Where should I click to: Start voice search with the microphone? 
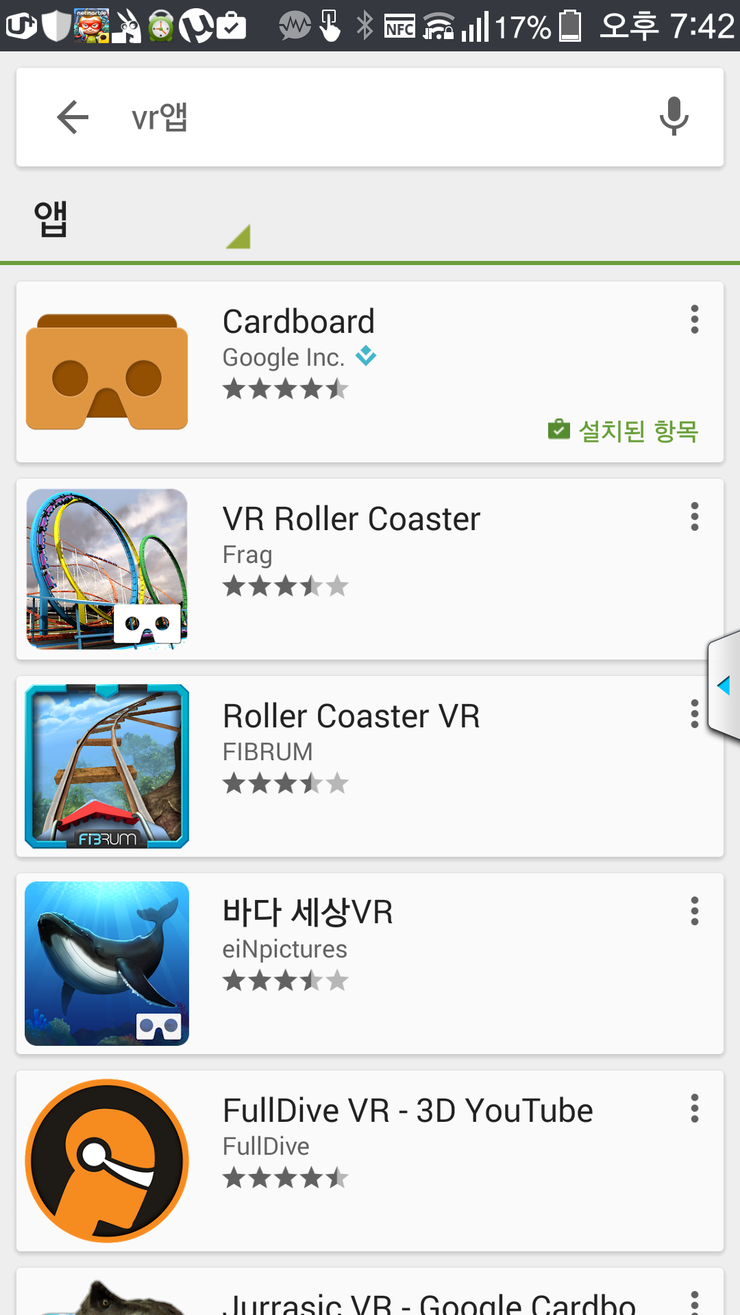[x=674, y=117]
